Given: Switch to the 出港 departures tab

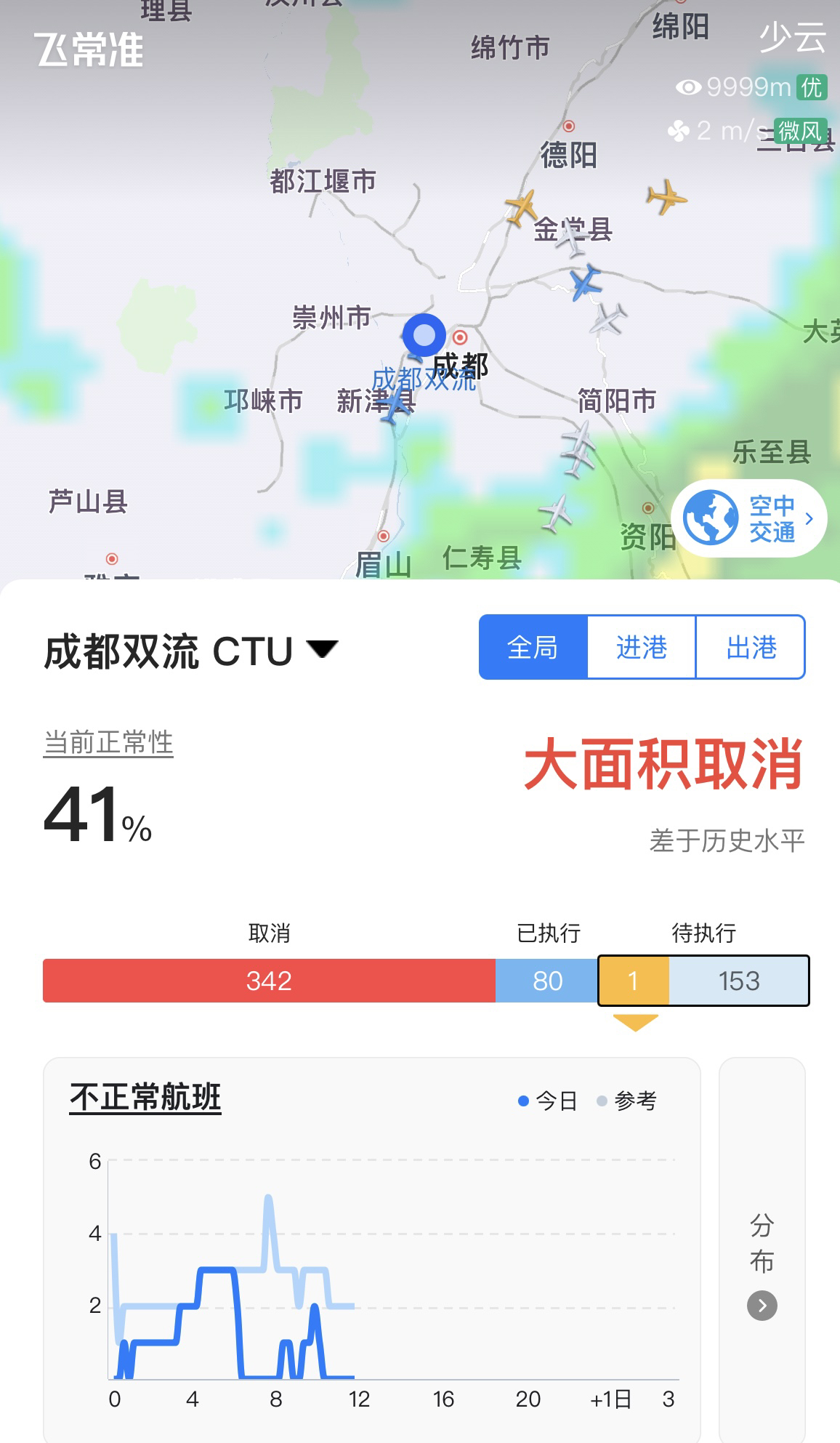Looking at the screenshot, I should (x=751, y=647).
